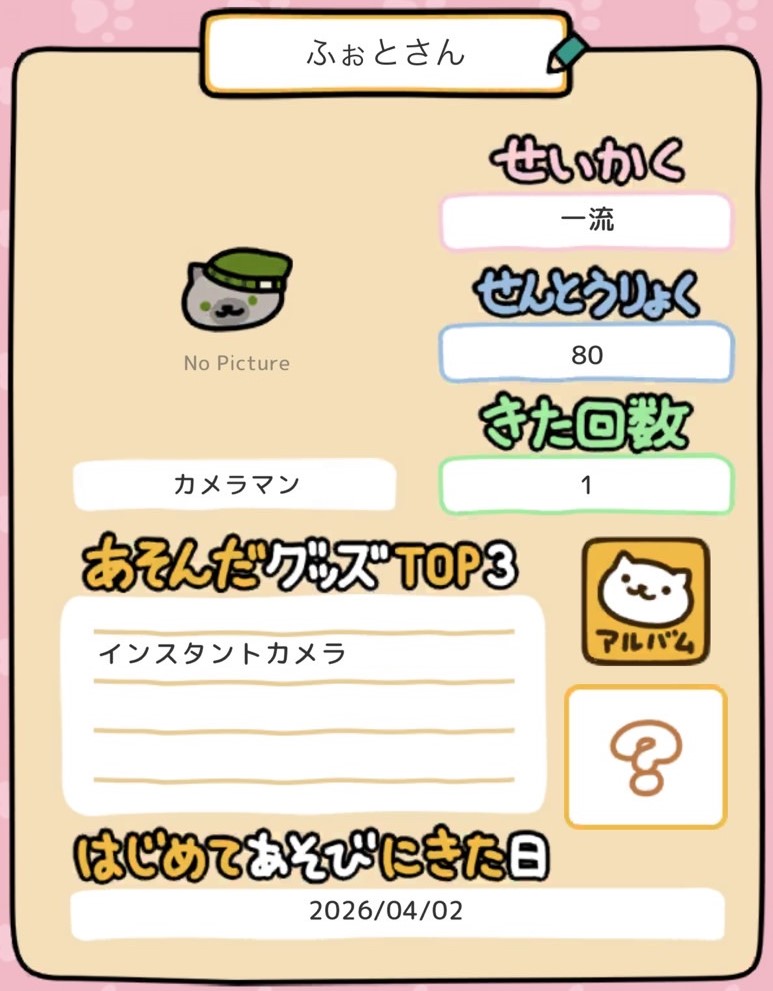Screen dimensions: 773x991
Task: Click the No Picture placeholder area
Action: [234, 363]
